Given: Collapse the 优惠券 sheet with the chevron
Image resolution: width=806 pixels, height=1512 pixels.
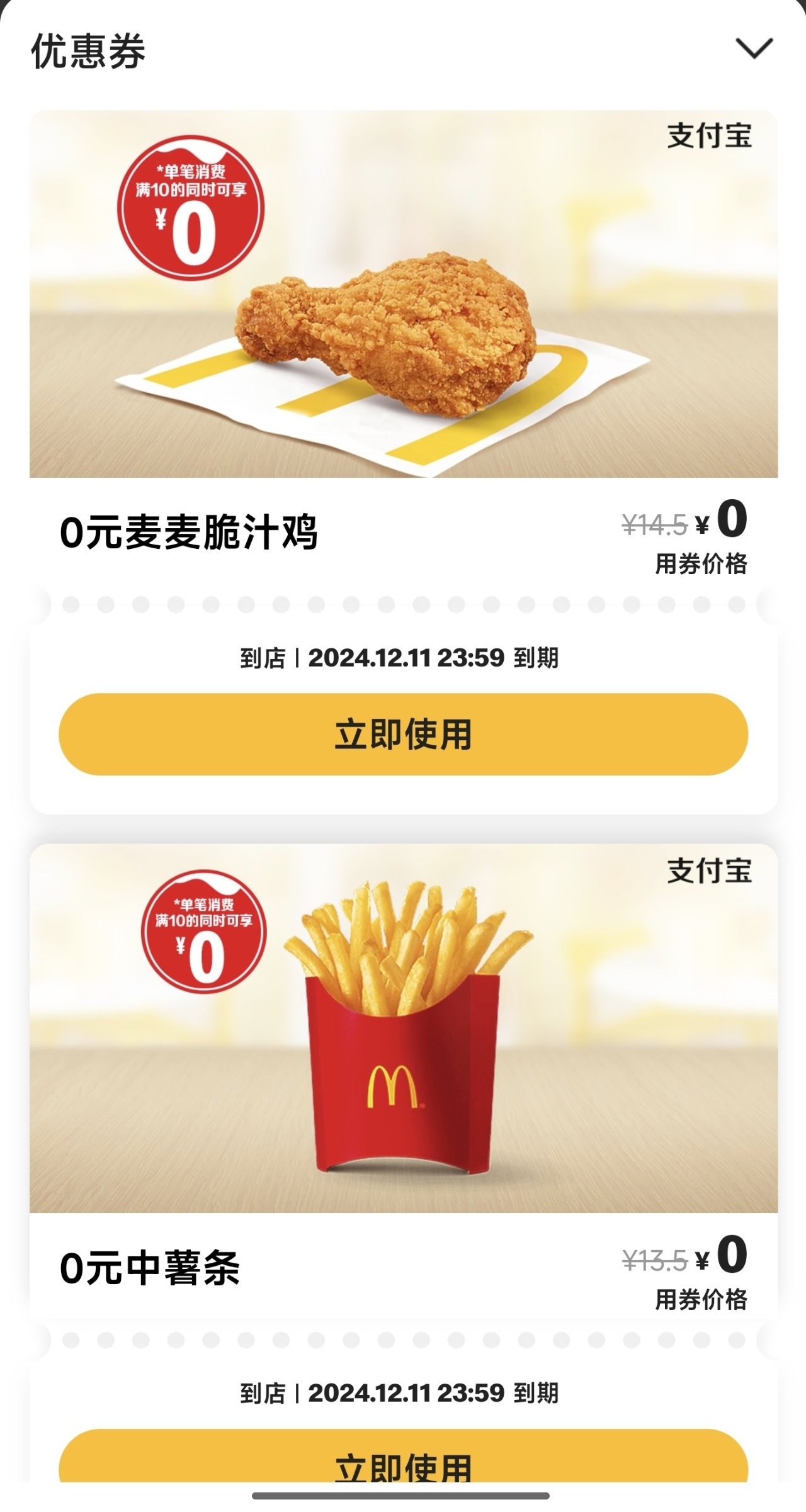Looking at the screenshot, I should (754, 48).
